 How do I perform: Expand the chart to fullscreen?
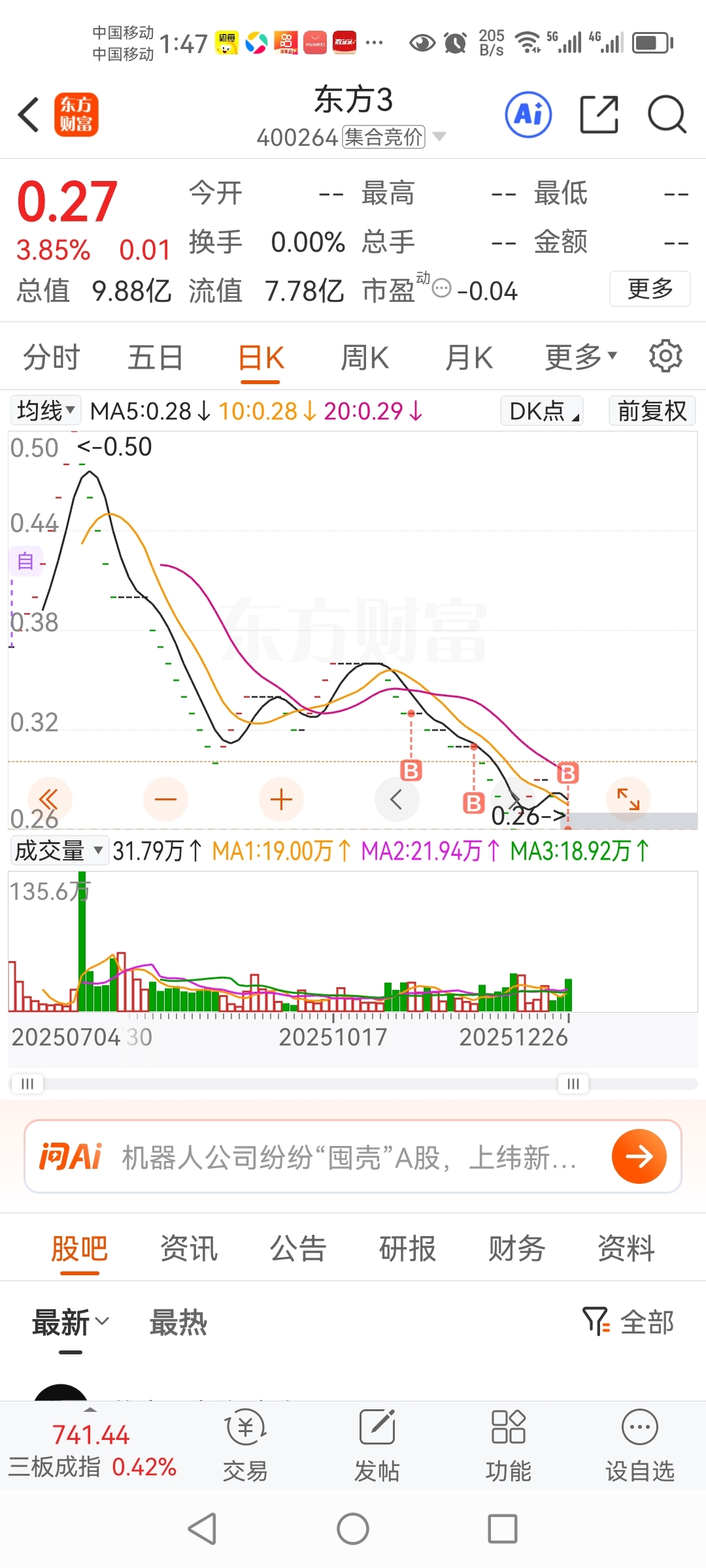628,800
